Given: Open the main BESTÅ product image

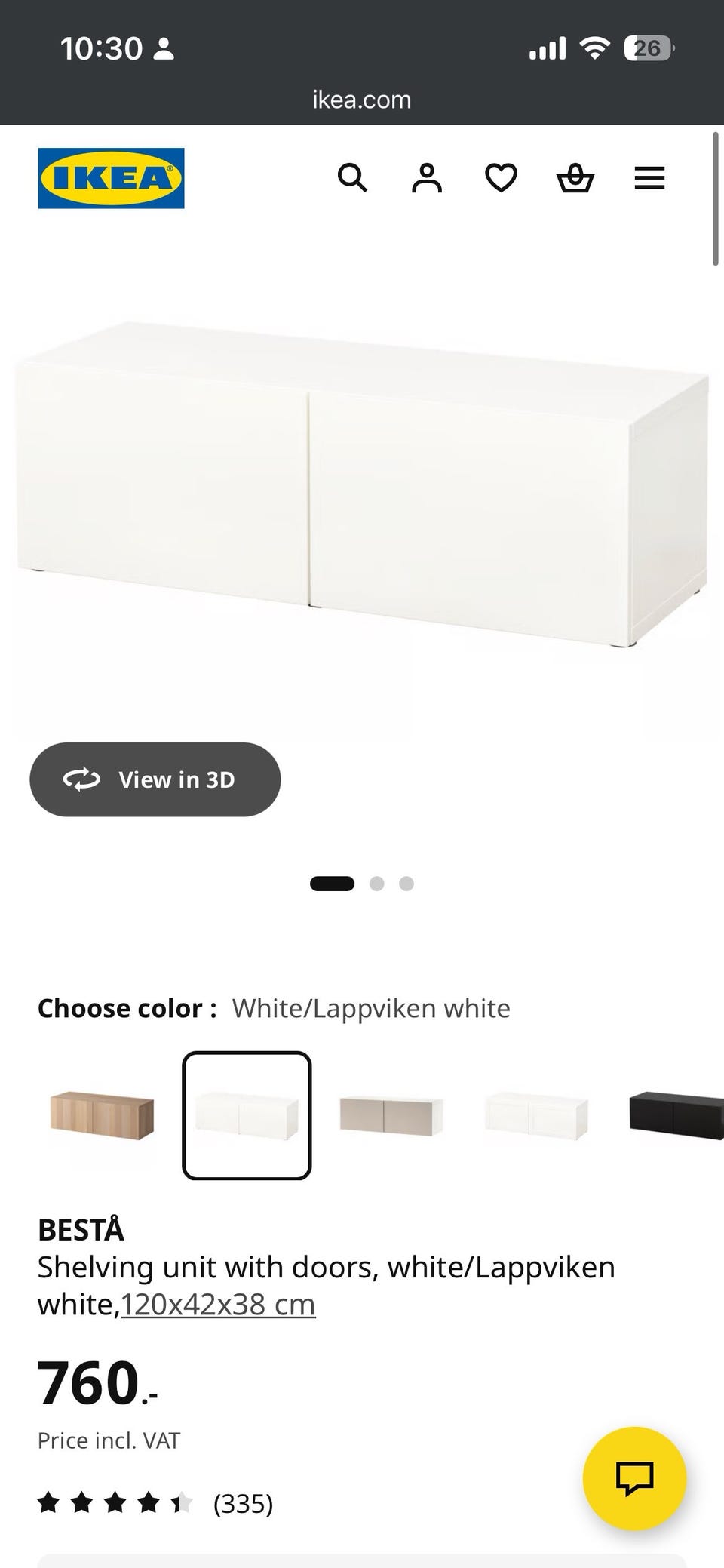Looking at the screenshot, I should (x=362, y=483).
